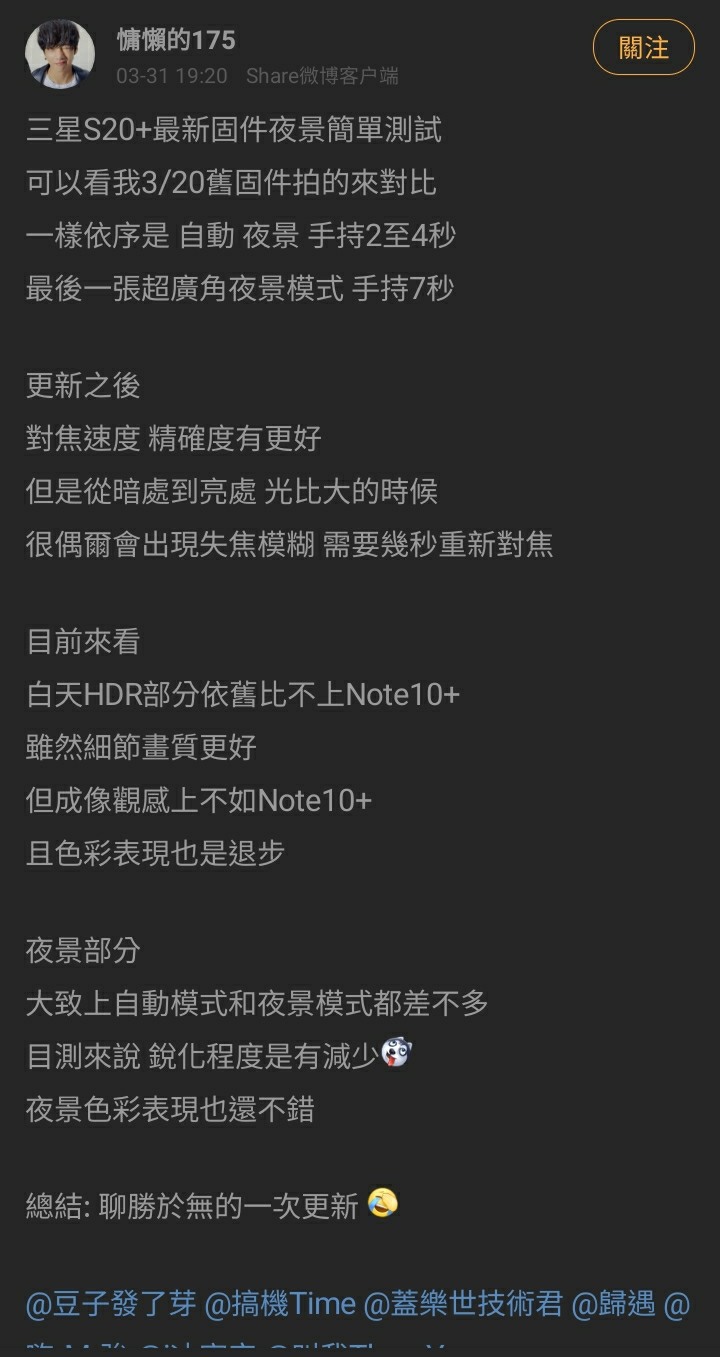Tap the 關注 follow button
This screenshot has height=1357, width=720.
(x=643, y=48)
